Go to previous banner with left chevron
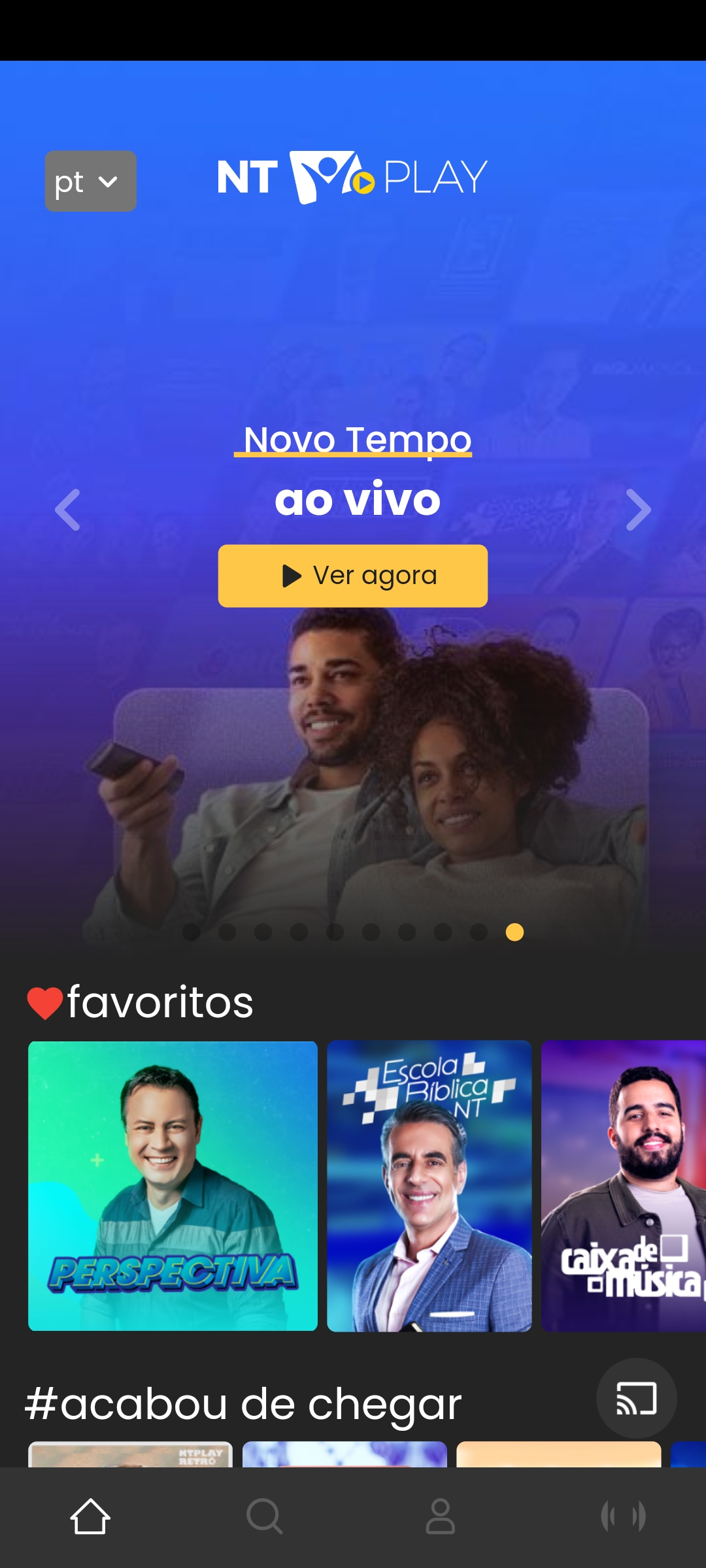 [67, 510]
